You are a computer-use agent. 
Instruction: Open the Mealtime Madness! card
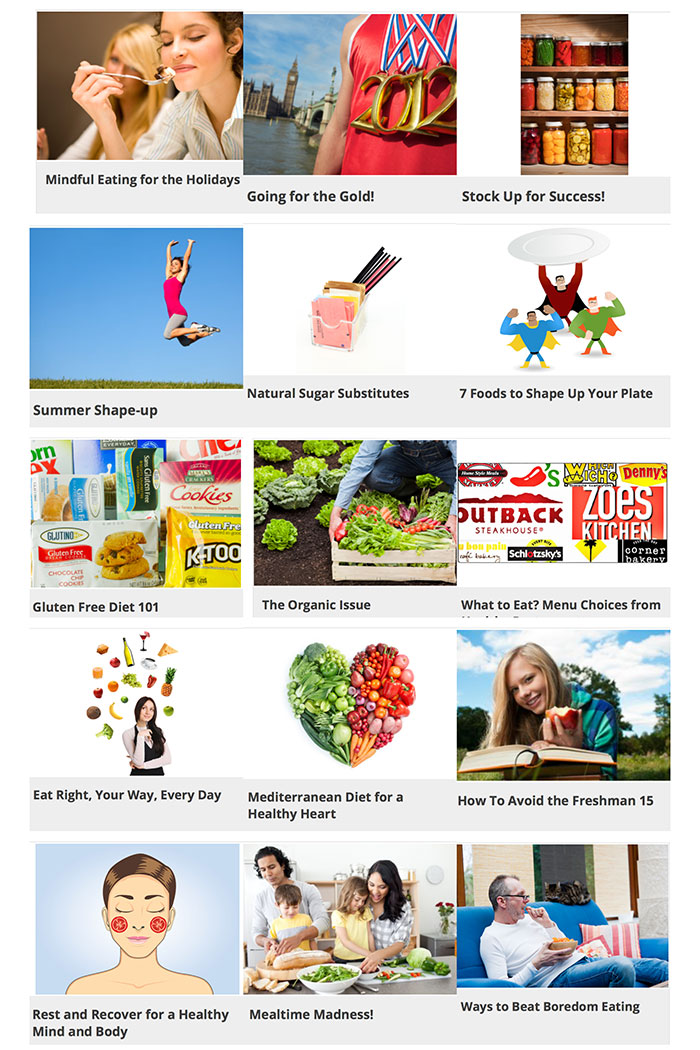(x=311, y=1014)
